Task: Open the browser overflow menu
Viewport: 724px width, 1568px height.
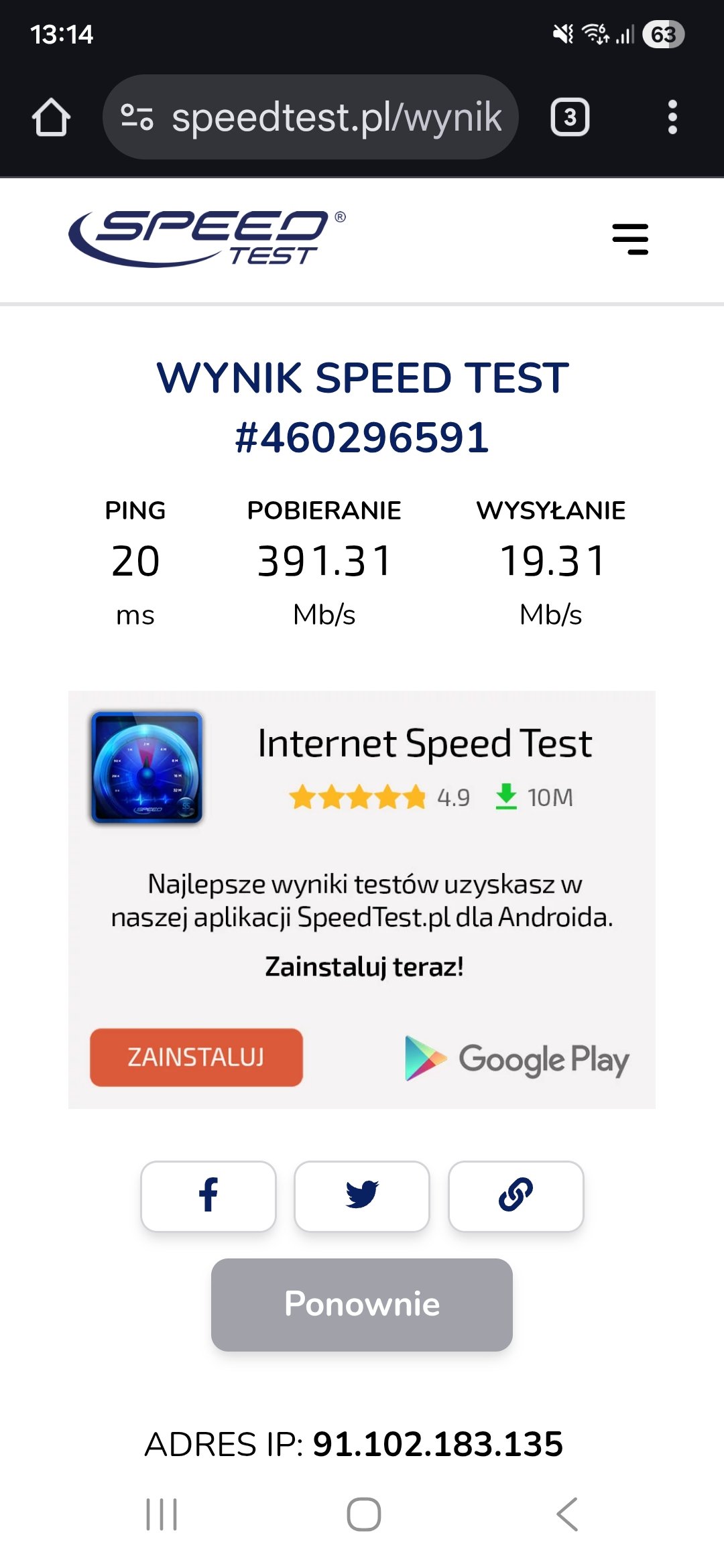Action: tap(672, 117)
